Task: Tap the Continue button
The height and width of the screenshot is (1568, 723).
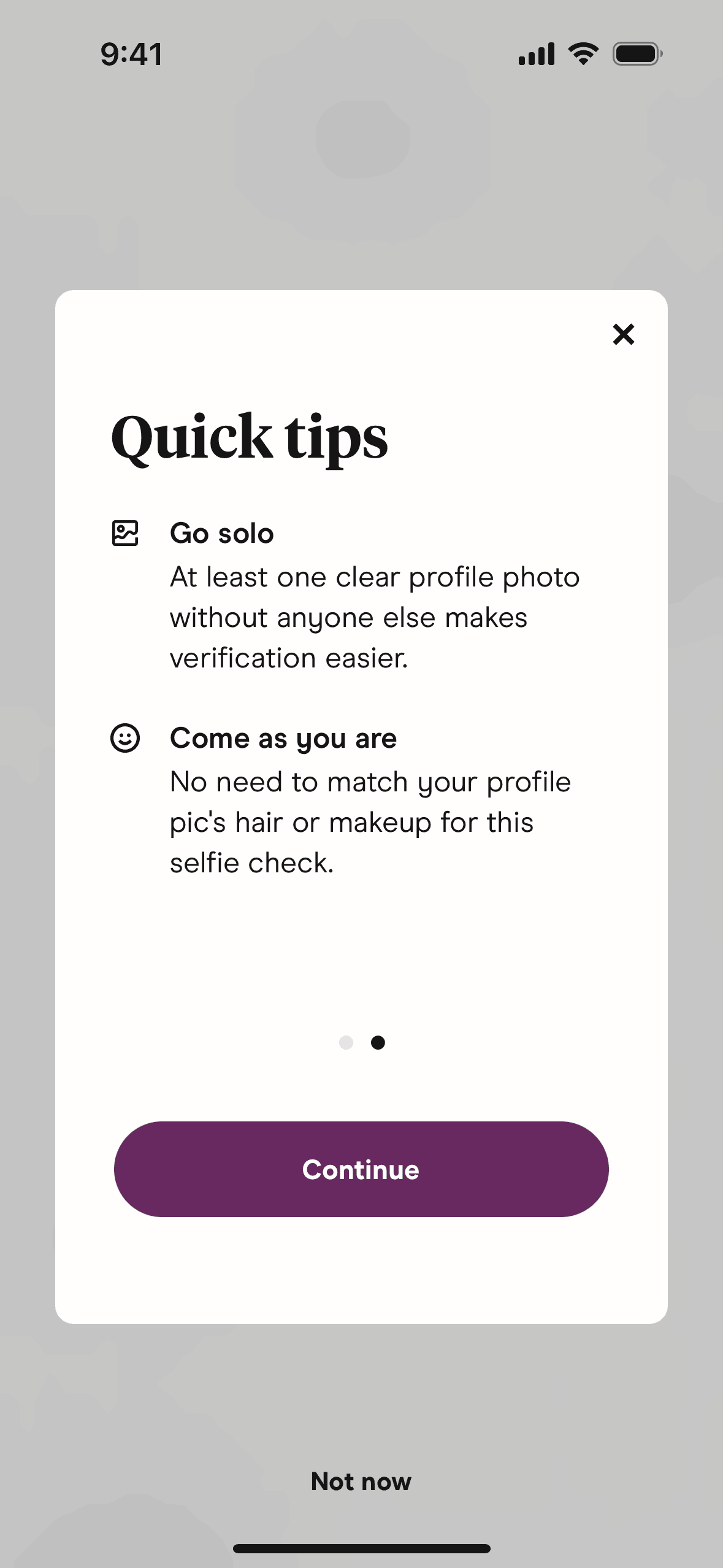Action: click(x=361, y=1169)
